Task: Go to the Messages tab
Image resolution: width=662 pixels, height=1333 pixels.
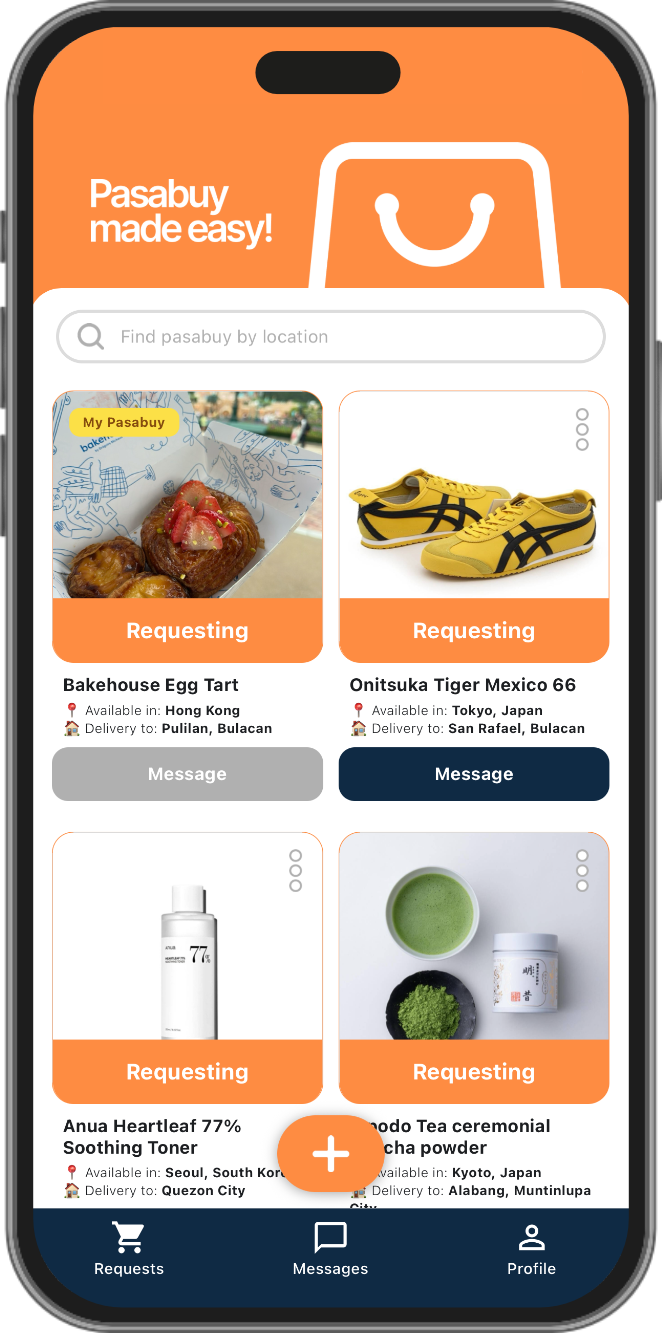Action: tap(331, 1249)
